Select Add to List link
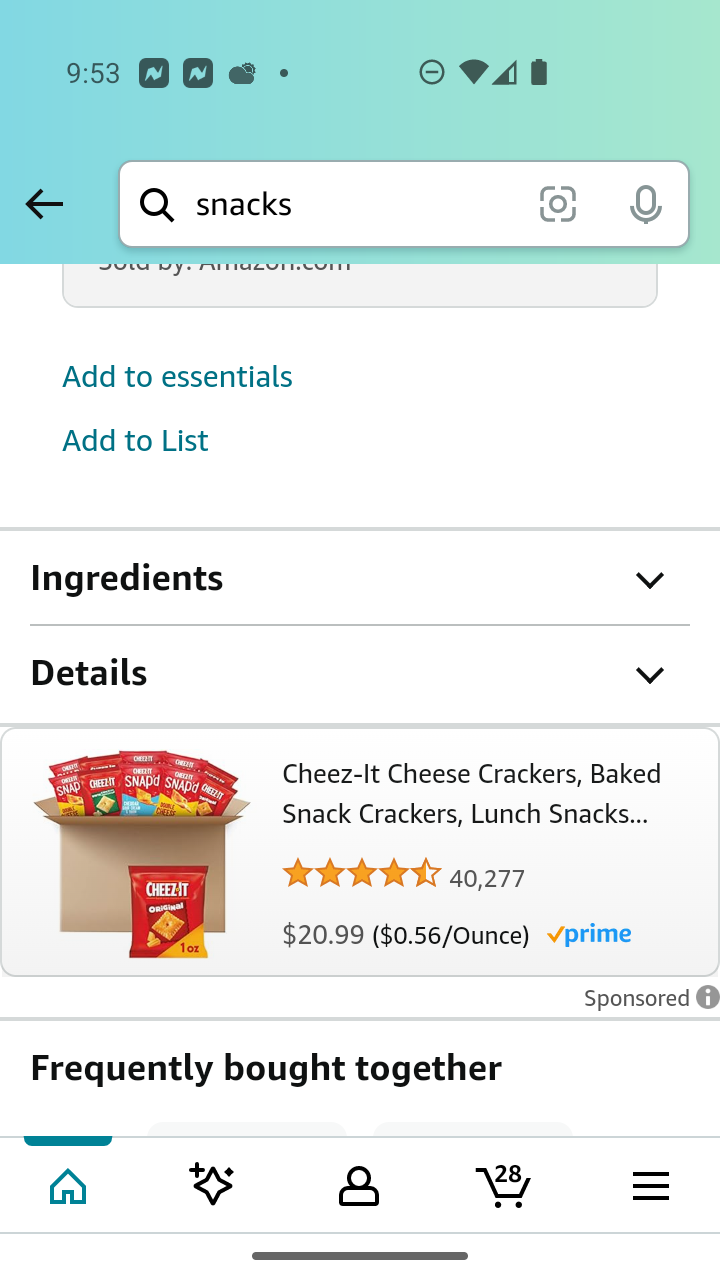This screenshot has width=720, height=1280. 135,441
